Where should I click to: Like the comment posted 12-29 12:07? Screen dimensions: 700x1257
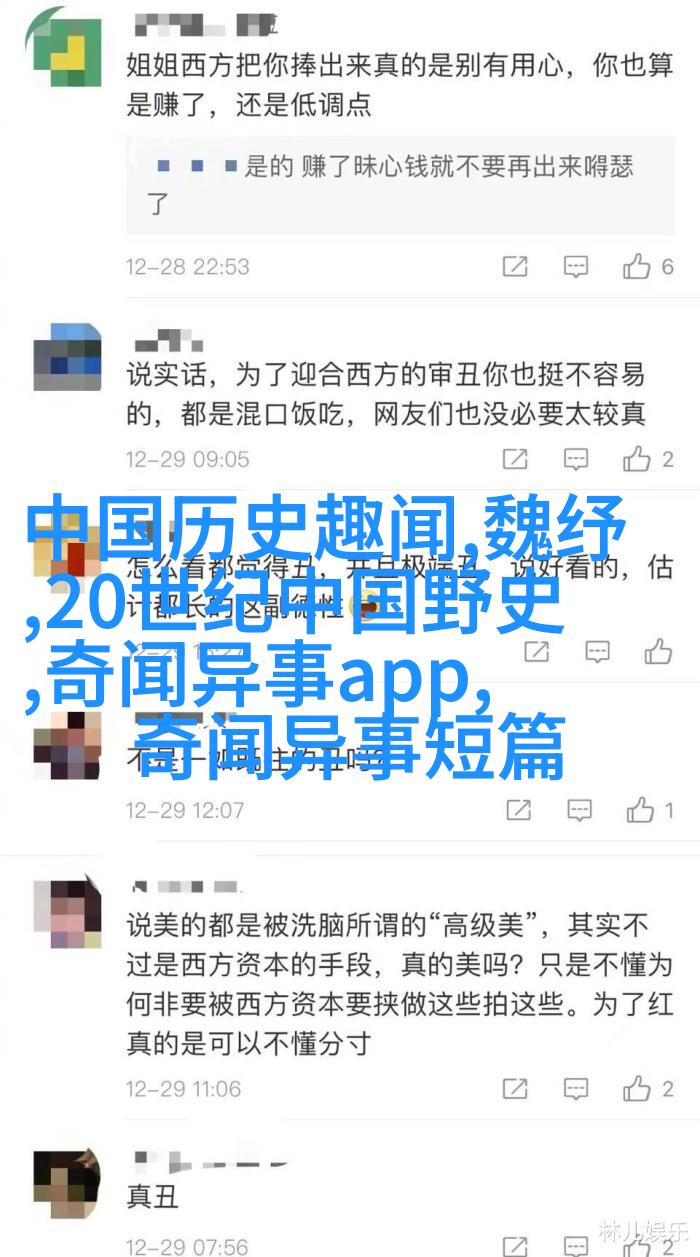point(641,809)
